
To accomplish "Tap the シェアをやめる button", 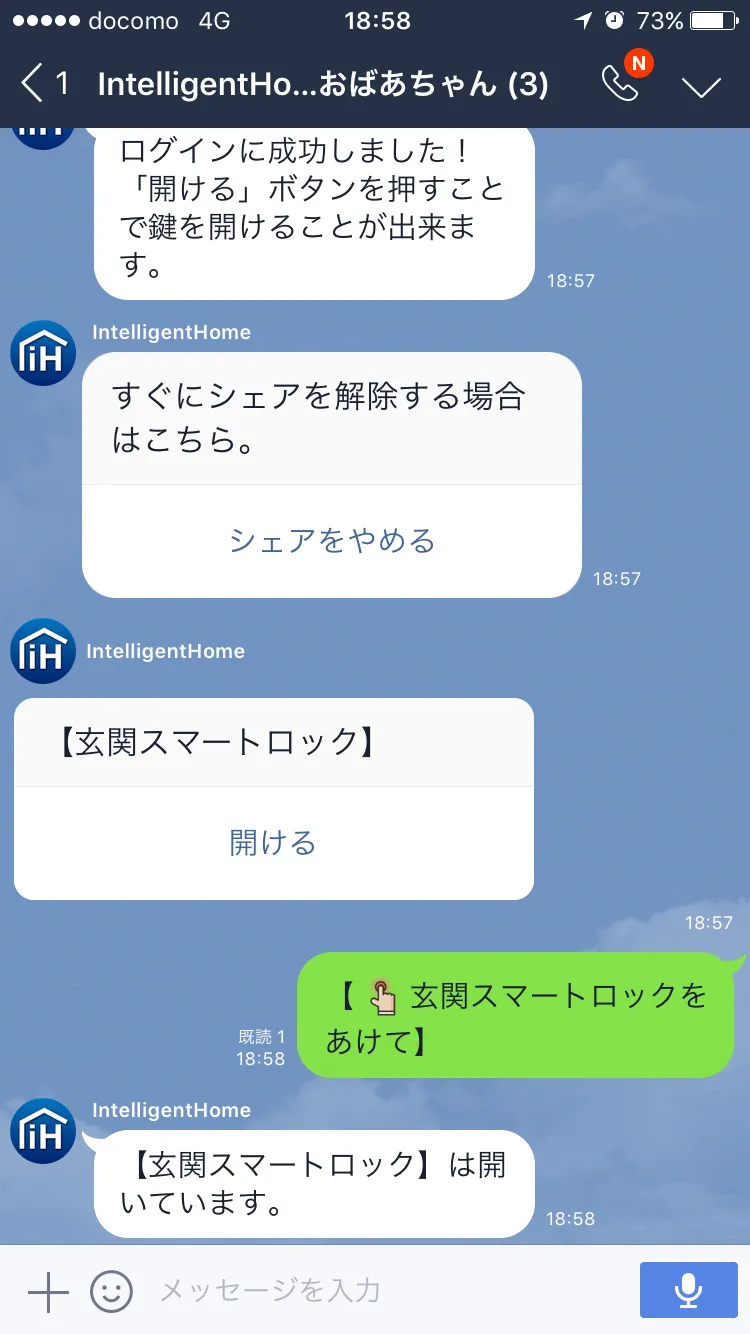I will 332,541.
